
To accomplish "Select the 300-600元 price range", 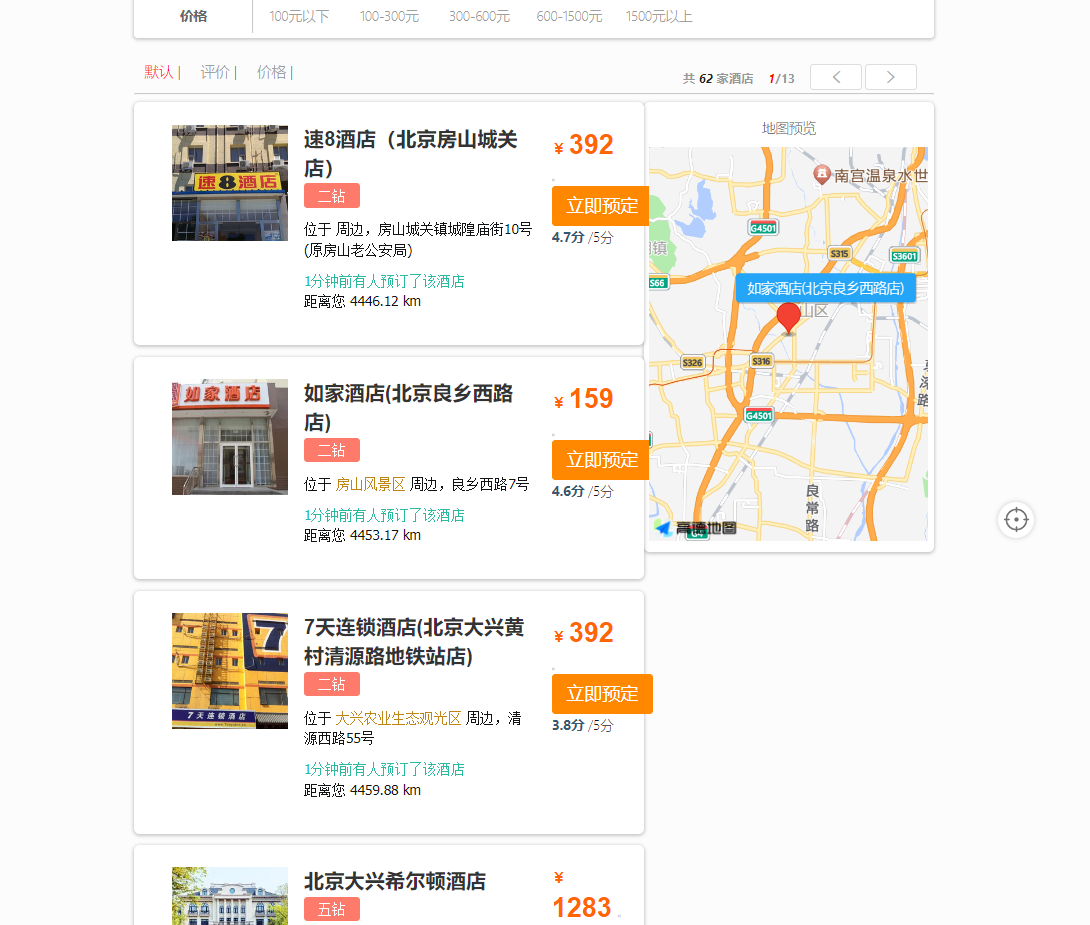I will 479,16.
